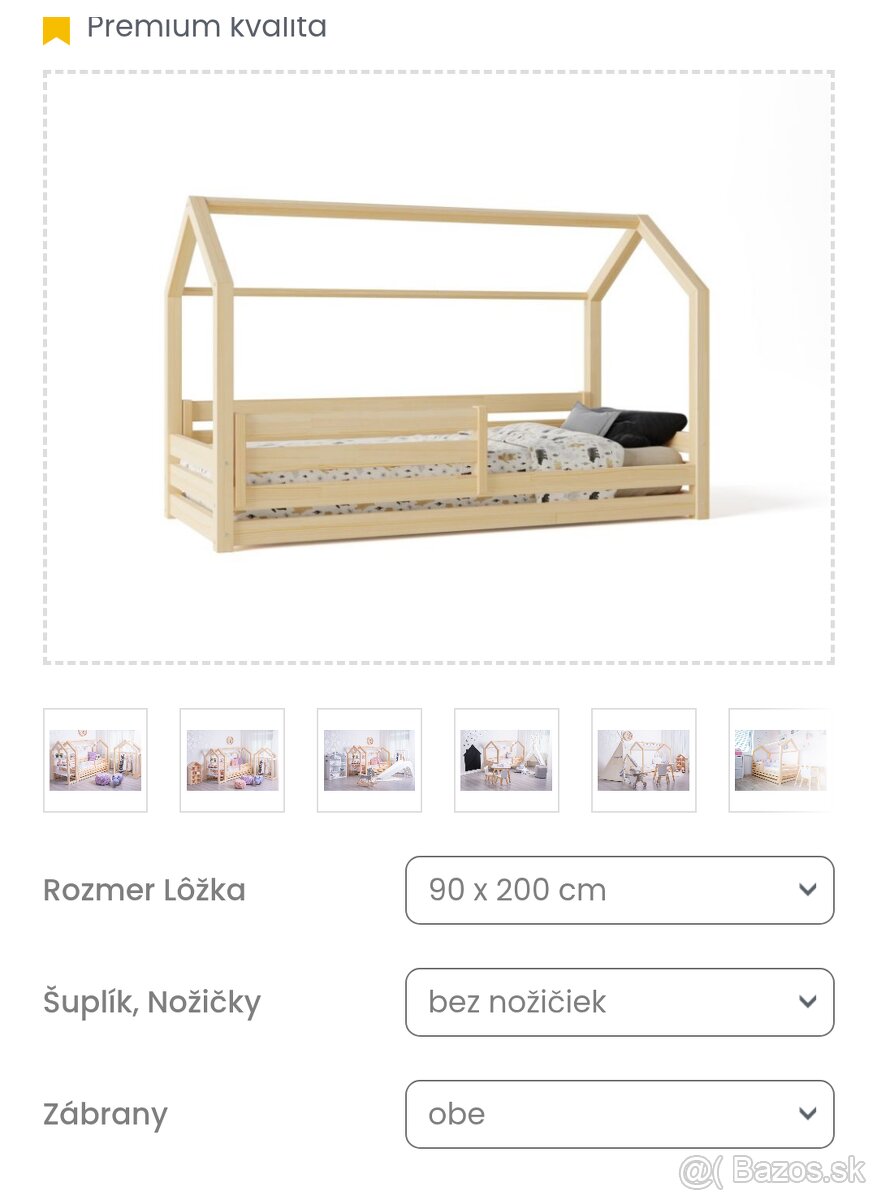Open the Šuplík, Nožičky dropdown
Image resolution: width=877 pixels, height=1200 pixels.
pyautogui.click(x=619, y=1002)
